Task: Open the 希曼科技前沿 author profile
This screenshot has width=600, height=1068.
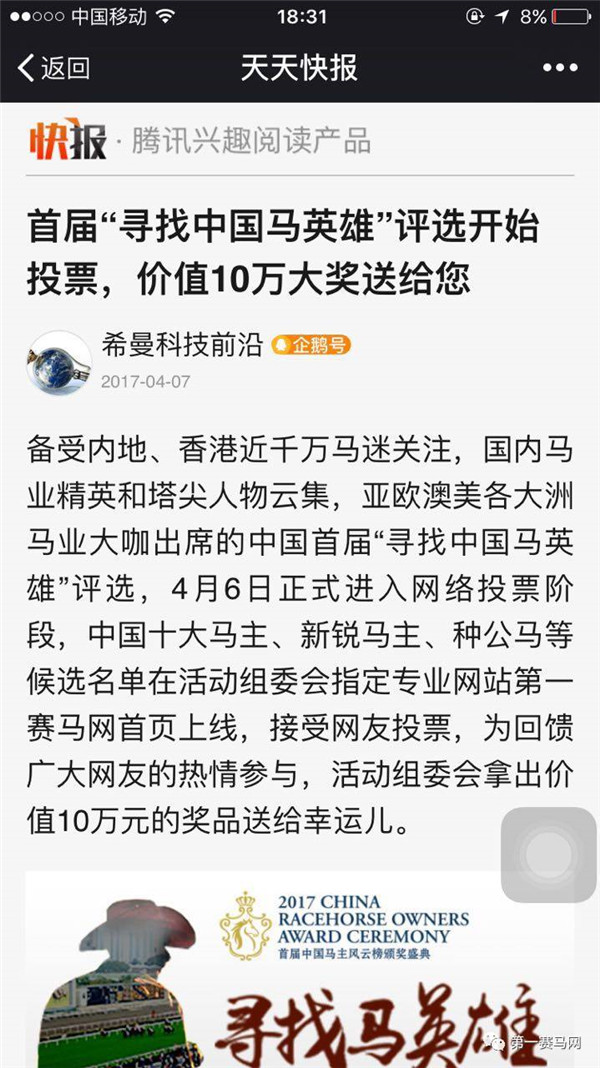Action: pos(181,346)
